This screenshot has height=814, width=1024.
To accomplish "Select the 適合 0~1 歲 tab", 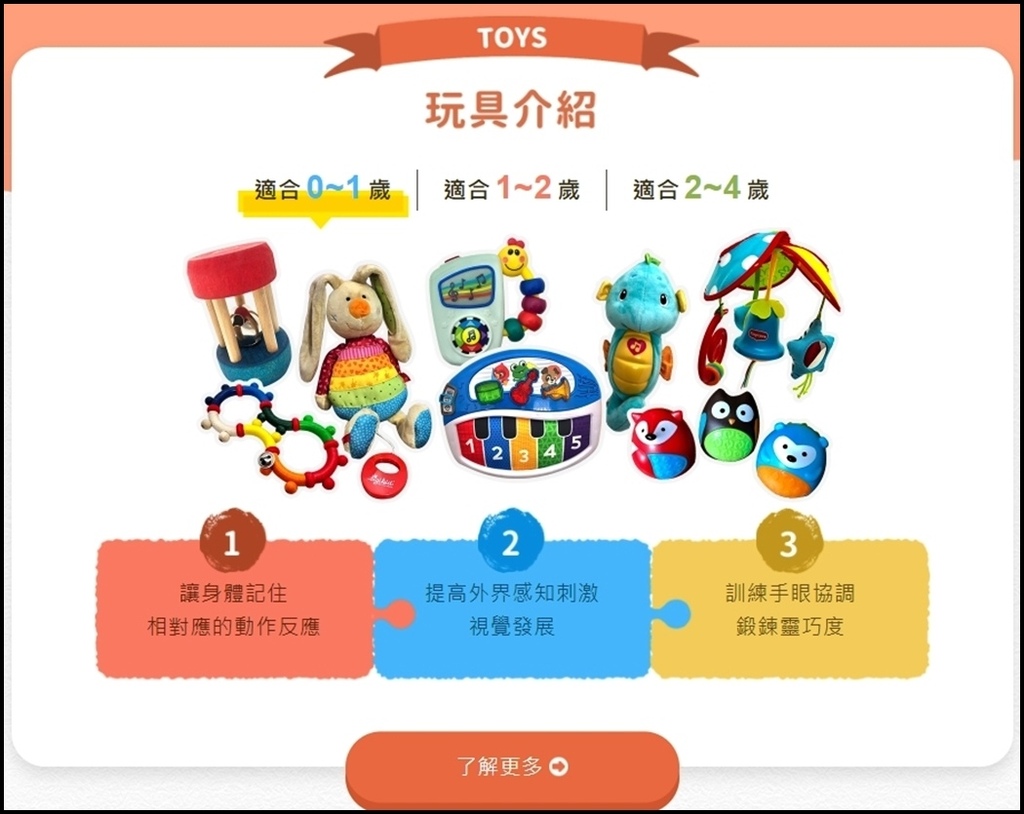I will pyautogui.click(x=322, y=189).
